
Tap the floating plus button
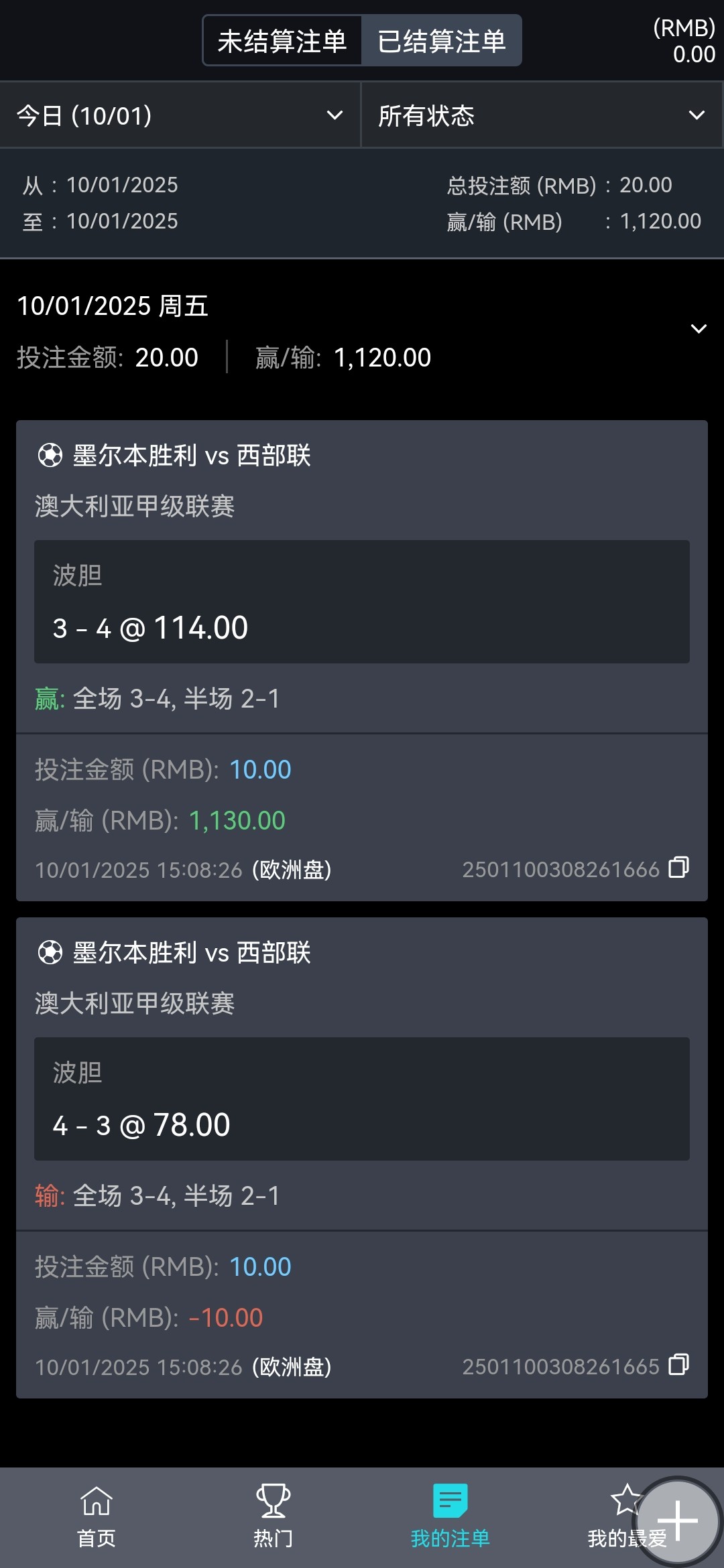point(678,1520)
